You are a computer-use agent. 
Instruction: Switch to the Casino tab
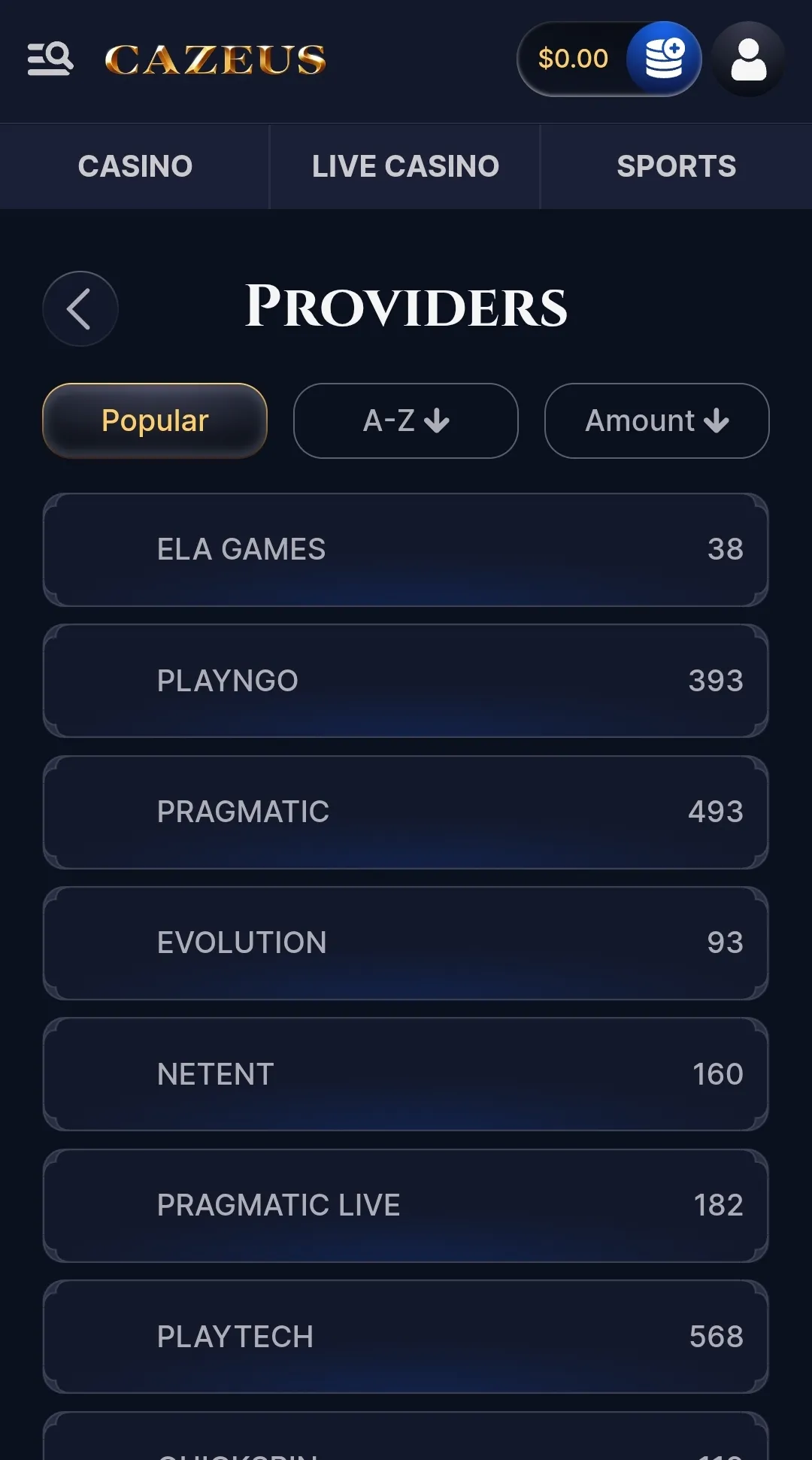pos(135,166)
